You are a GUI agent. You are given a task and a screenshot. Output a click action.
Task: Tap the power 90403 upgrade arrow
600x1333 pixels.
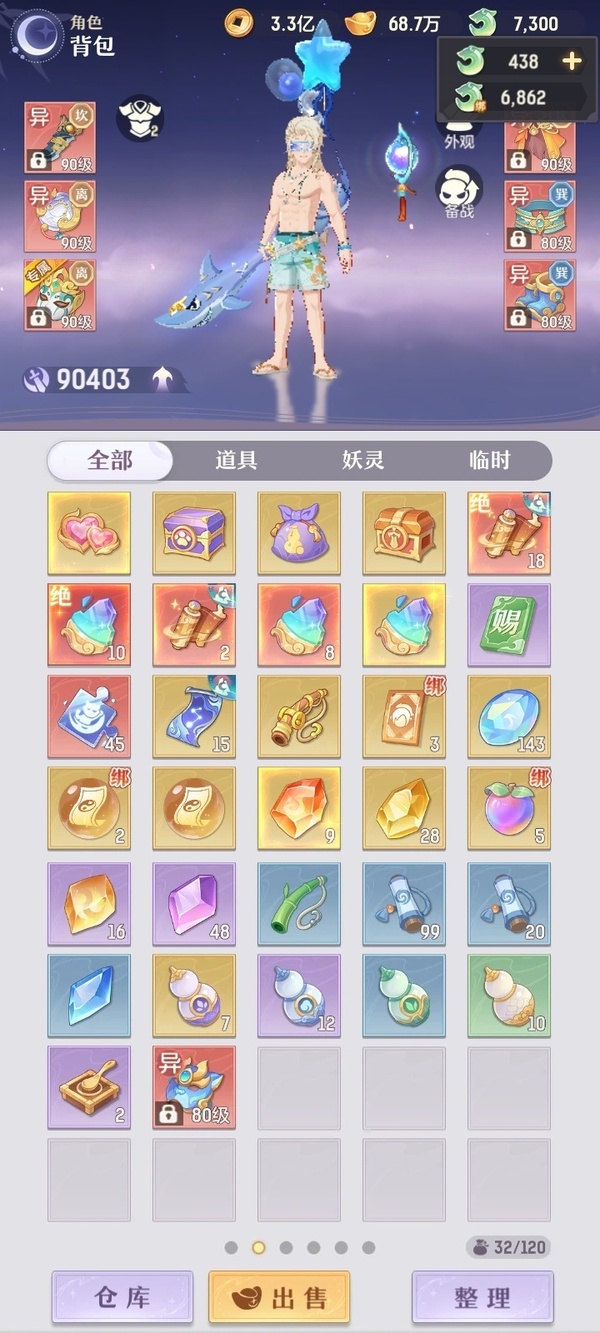pos(162,379)
